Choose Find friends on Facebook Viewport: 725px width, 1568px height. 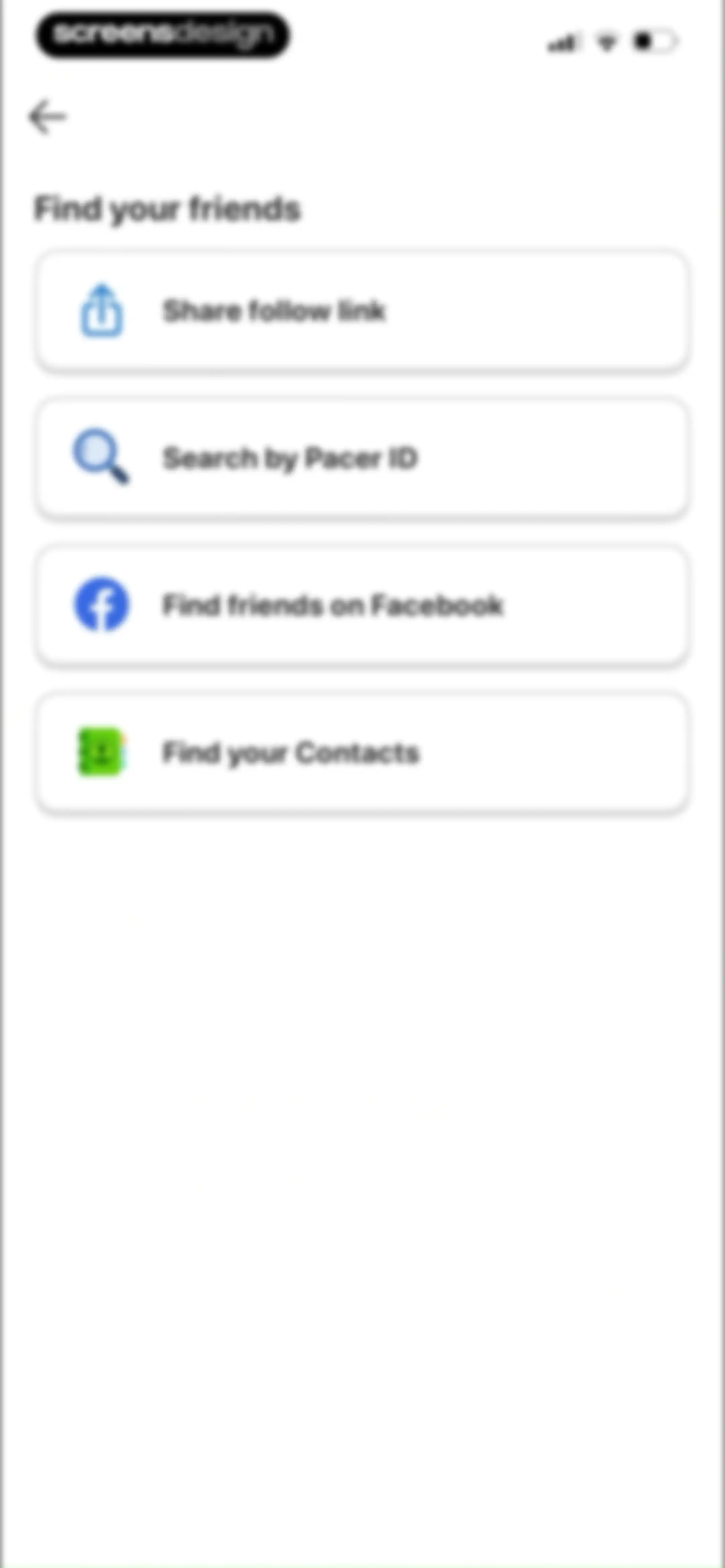pos(361,605)
